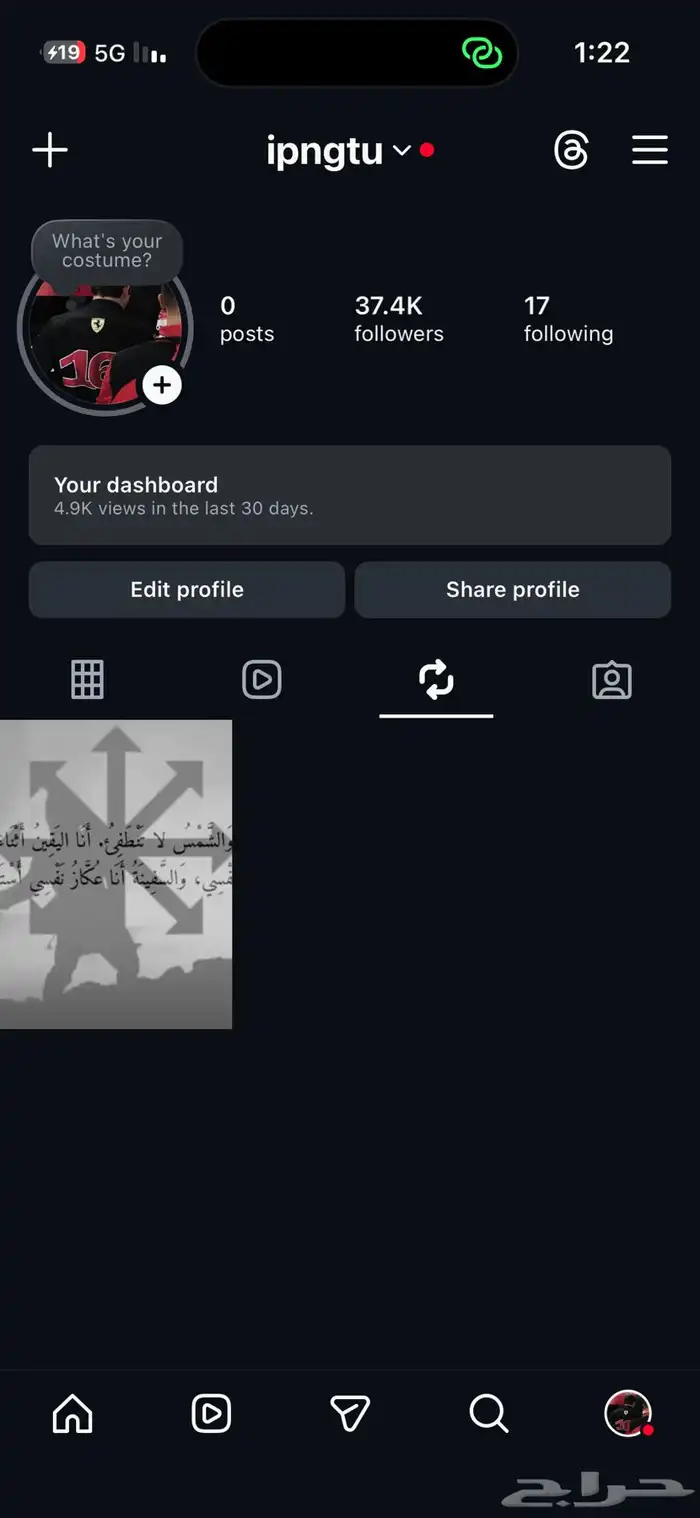Open the search and explore tab
Image resolution: width=700 pixels, height=1518 pixels.
coord(489,1414)
